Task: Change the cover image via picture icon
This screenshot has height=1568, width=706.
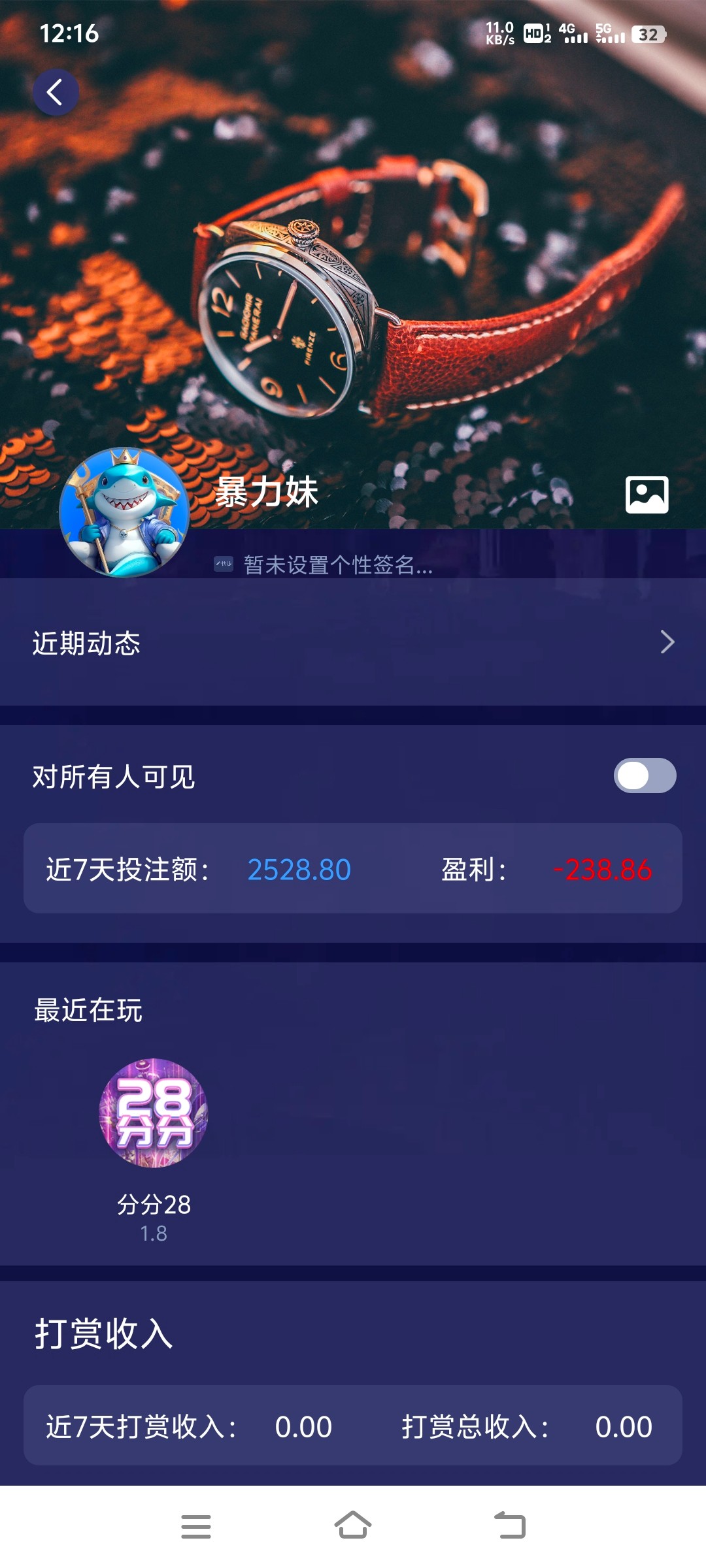Action: (647, 495)
